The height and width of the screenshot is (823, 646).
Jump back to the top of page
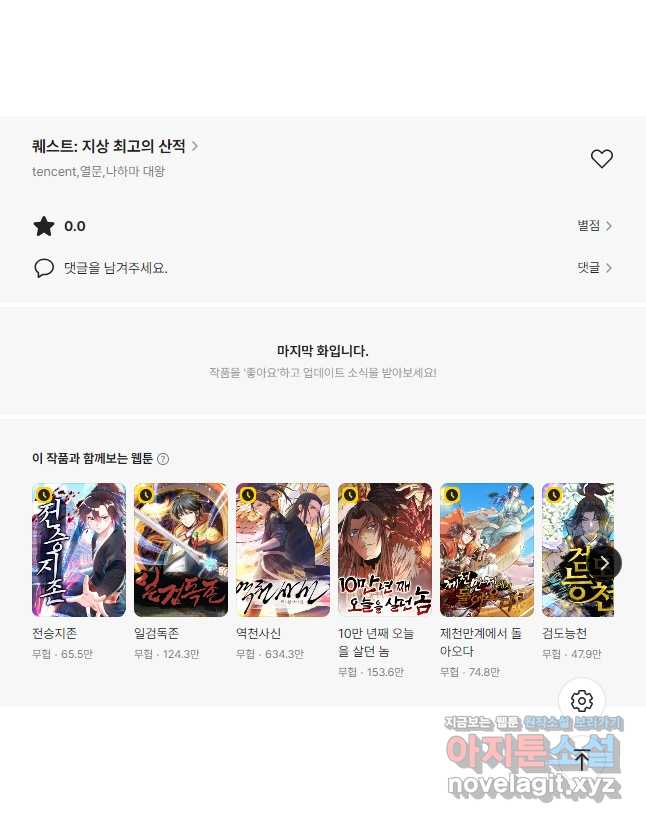pyautogui.click(x=582, y=760)
